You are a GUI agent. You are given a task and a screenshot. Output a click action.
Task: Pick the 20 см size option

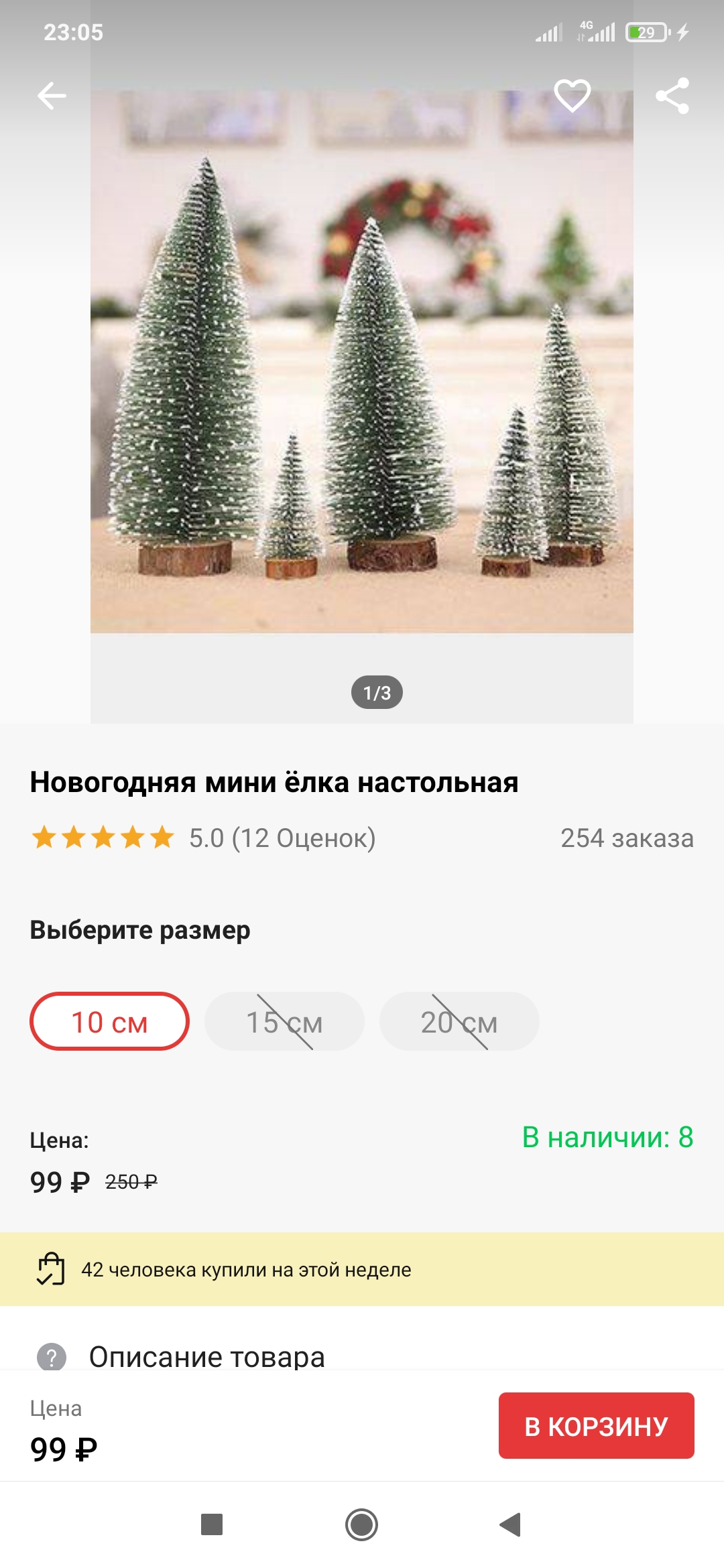click(x=459, y=1021)
